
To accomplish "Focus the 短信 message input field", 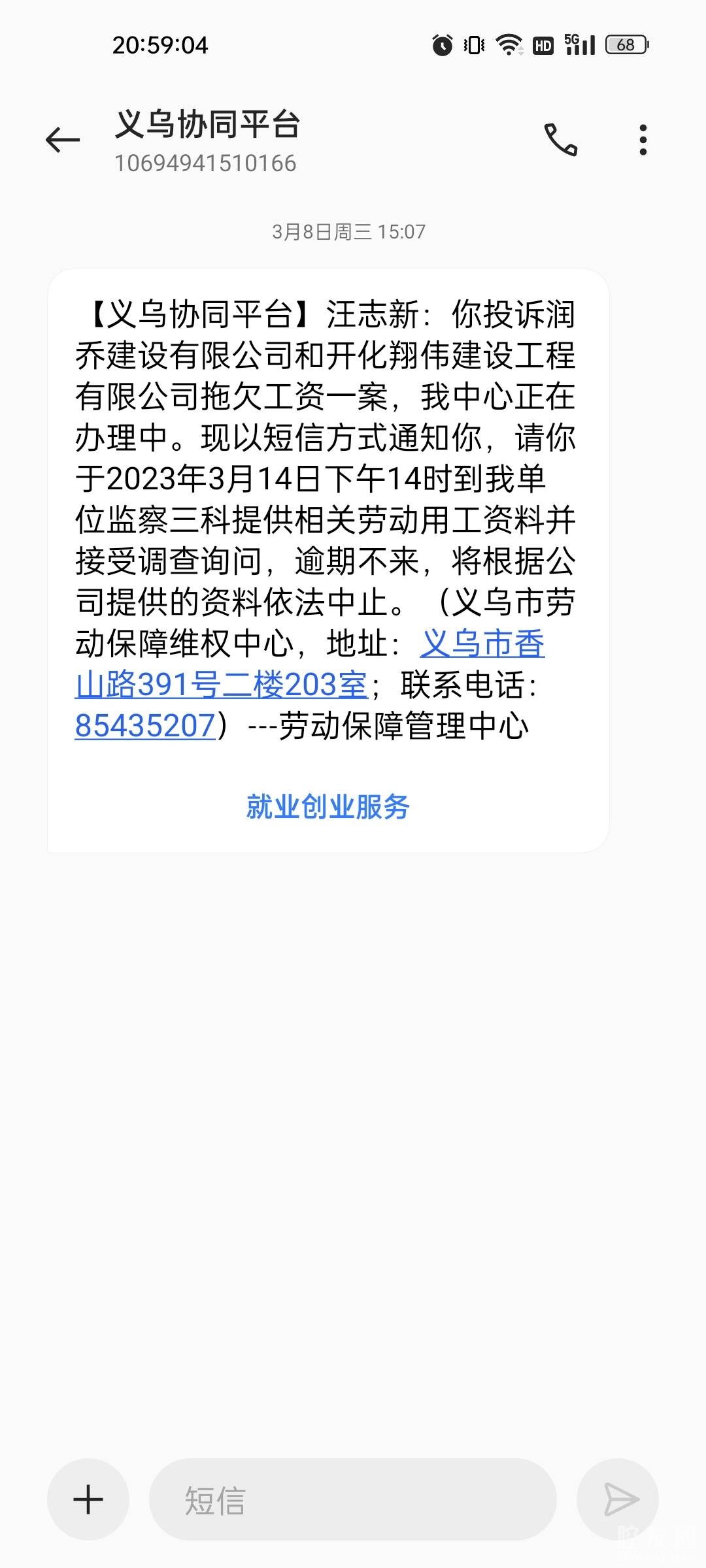I will 353,1499.
